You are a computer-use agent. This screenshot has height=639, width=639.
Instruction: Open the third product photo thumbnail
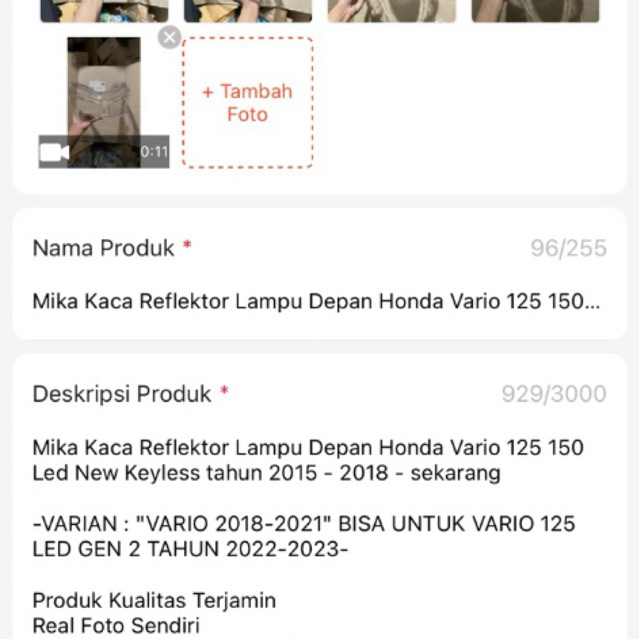point(391,10)
